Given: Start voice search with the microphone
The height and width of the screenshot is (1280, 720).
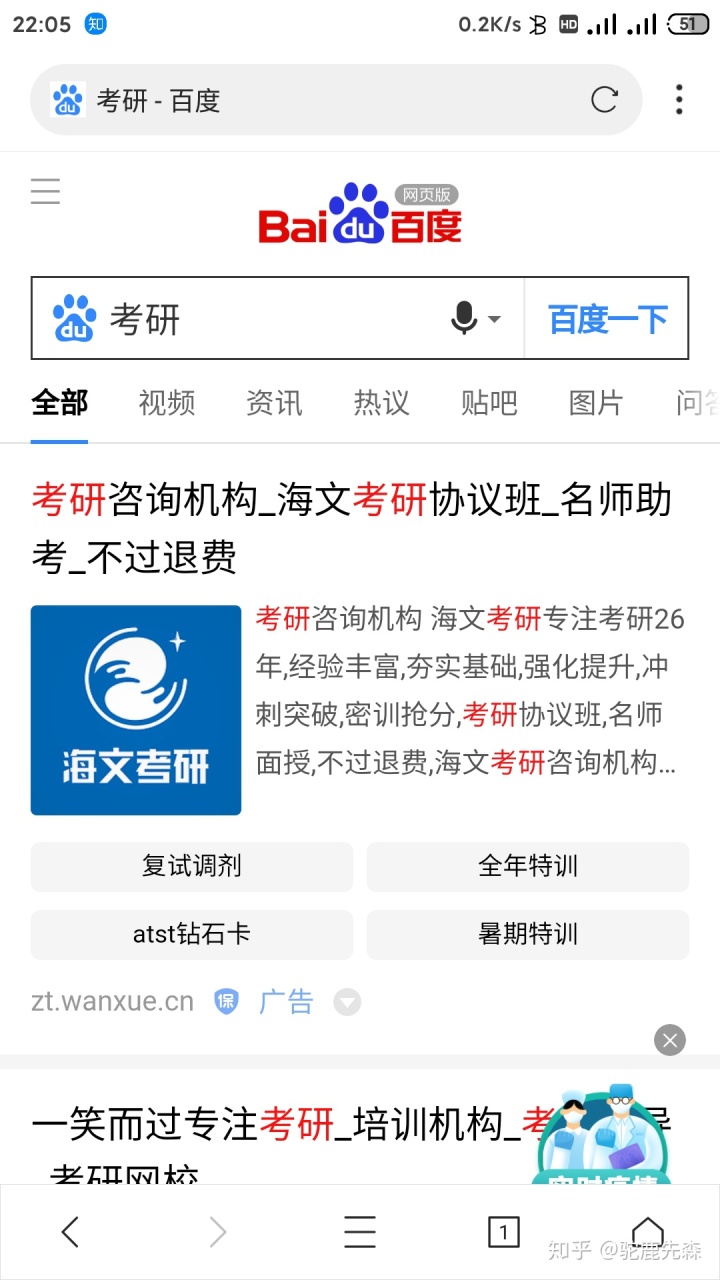Looking at the screenshot, I should tap(465, 319).
